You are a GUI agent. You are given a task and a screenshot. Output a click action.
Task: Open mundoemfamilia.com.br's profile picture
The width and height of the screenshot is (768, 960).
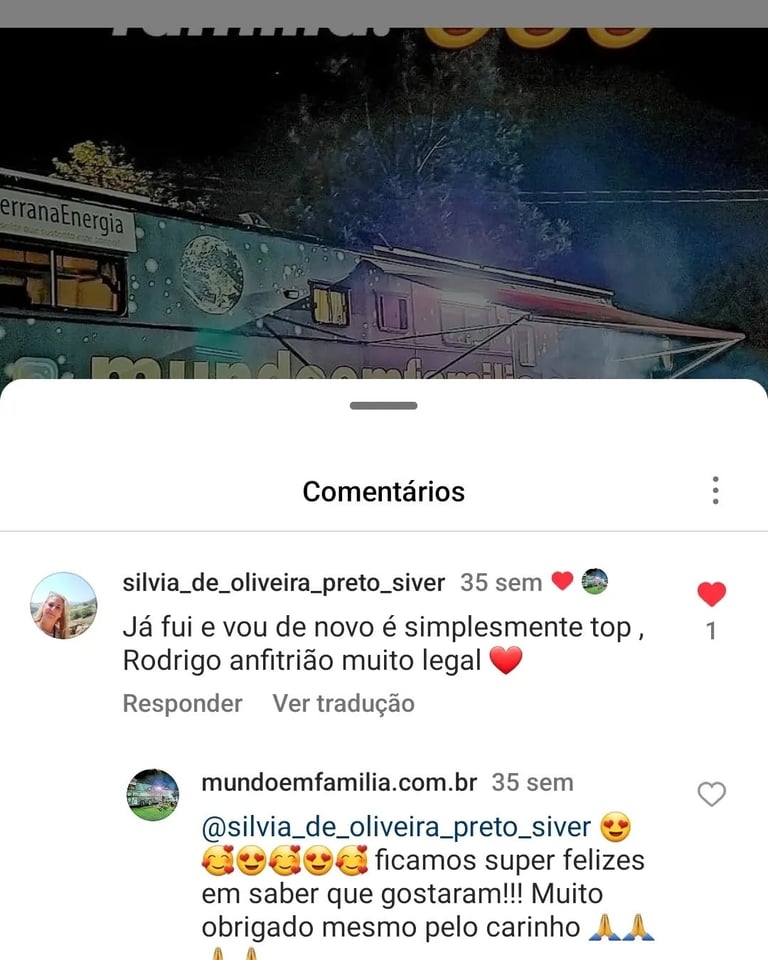[152, 795]
